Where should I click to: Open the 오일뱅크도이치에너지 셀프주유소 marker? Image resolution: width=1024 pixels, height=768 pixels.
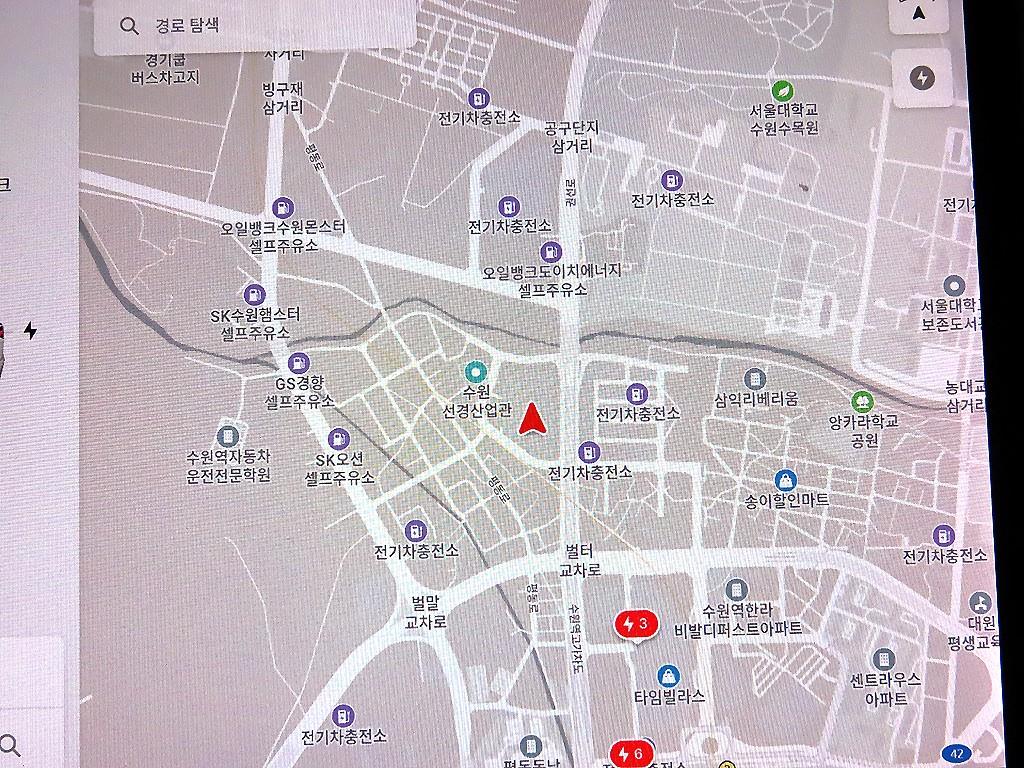tap(551, 252)
